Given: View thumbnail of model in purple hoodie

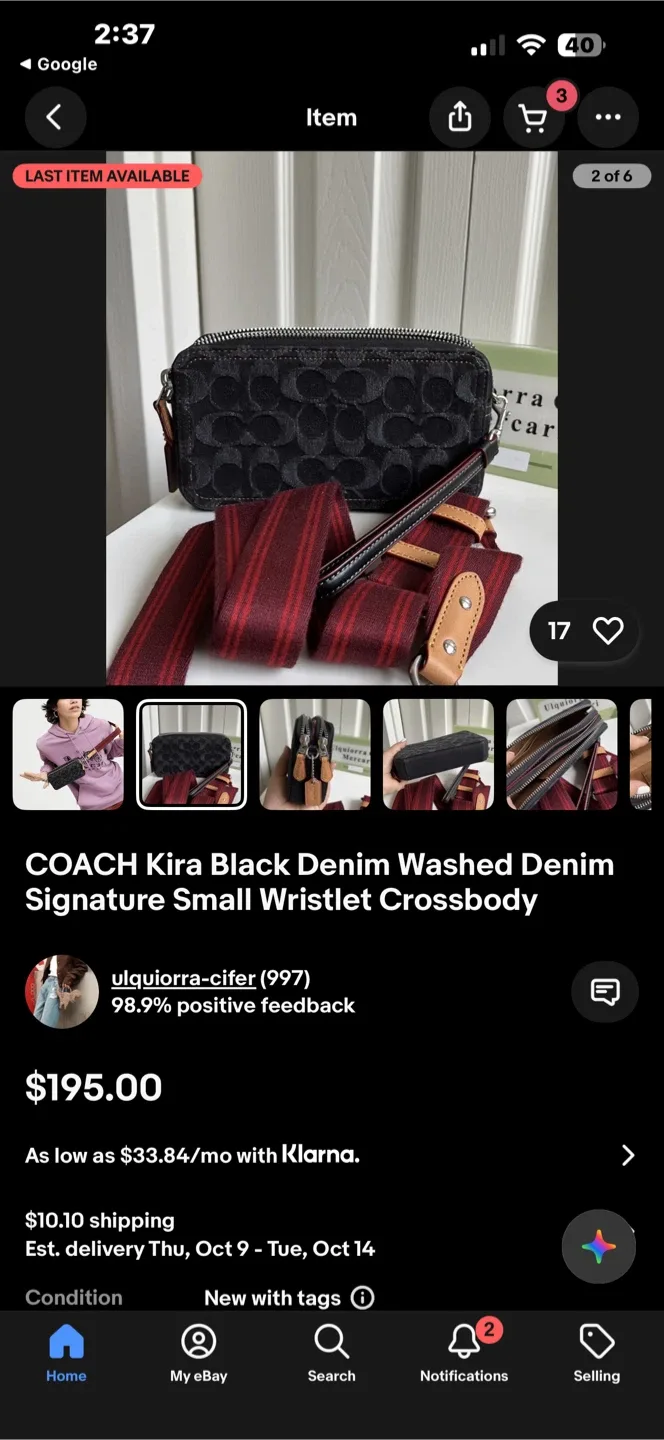Looking at the screenshot, I should 68,754.
